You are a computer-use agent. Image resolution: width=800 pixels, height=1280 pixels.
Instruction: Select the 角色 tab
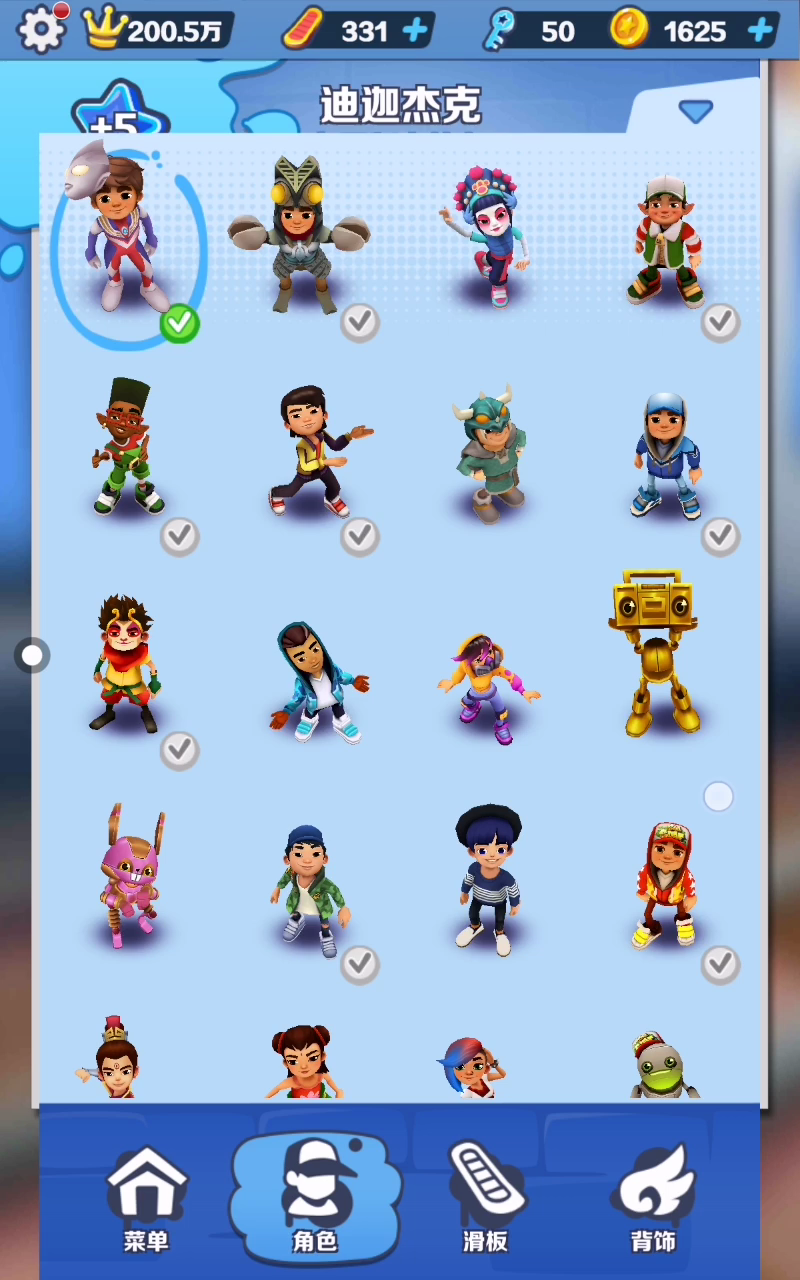coord(315,1198)
